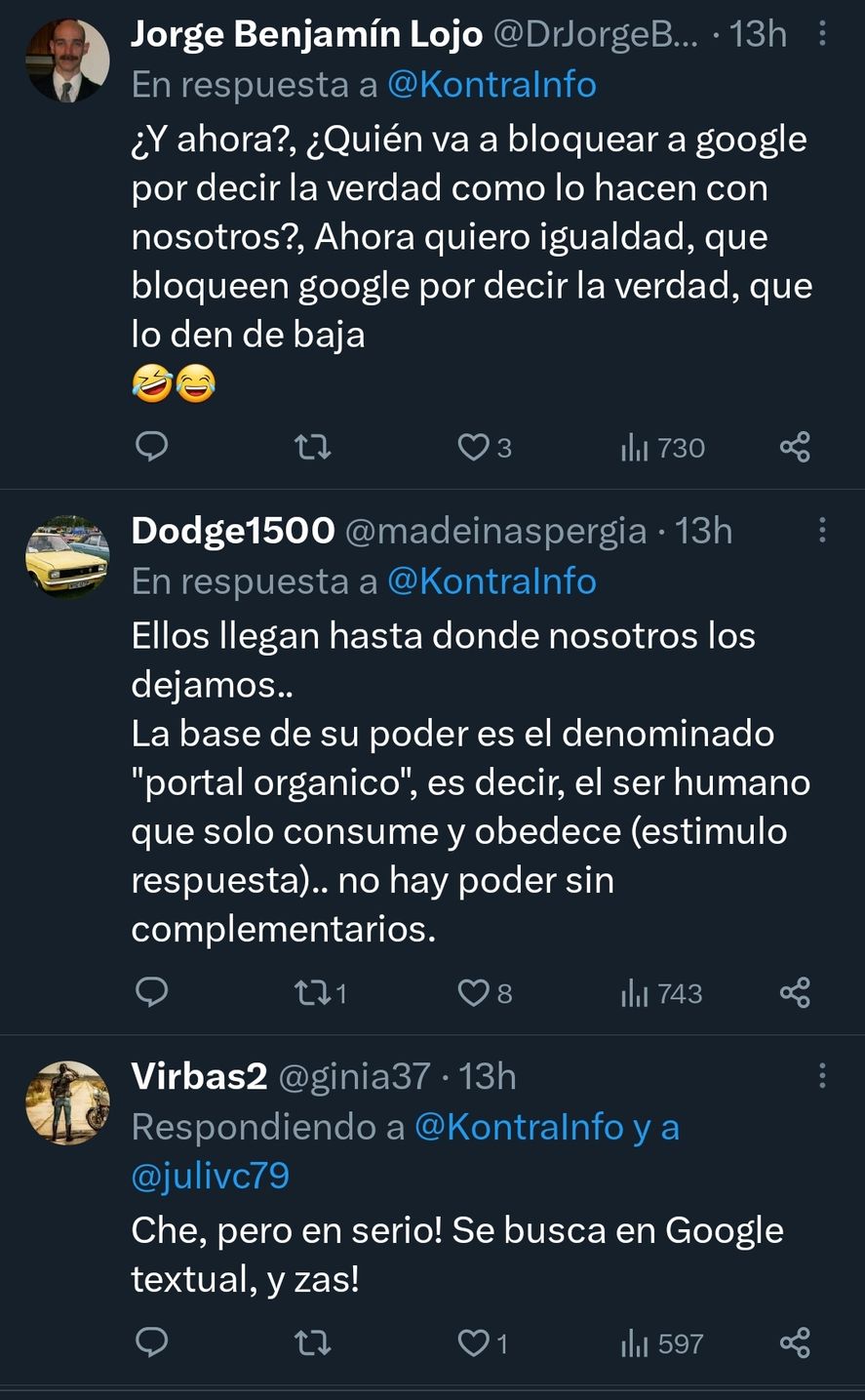Open the more options menu on Virbas2's reply
Screen dimensions: 865x1400
[822, 1073]
